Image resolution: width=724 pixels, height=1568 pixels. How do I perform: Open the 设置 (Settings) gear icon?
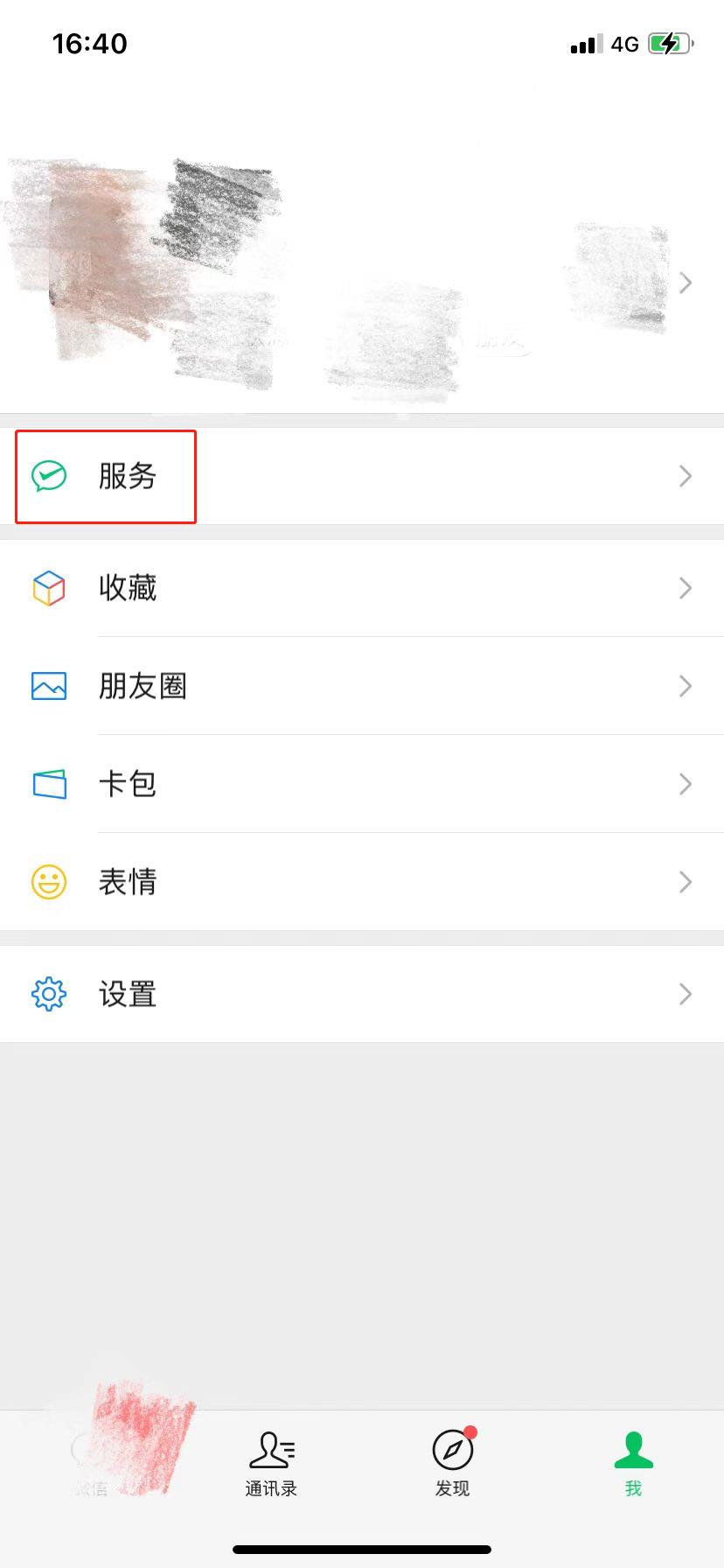(48, 994)
